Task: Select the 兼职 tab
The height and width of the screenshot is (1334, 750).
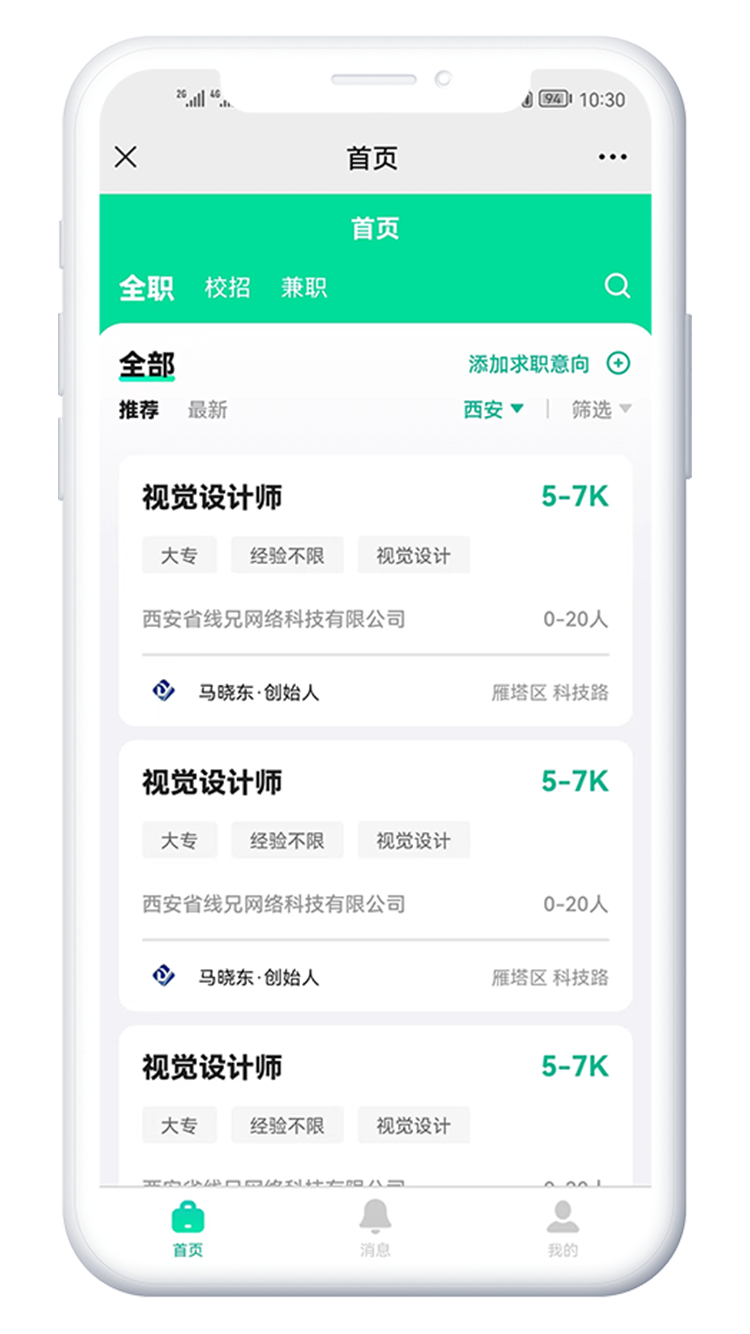Action: click(x=304, y=288)
